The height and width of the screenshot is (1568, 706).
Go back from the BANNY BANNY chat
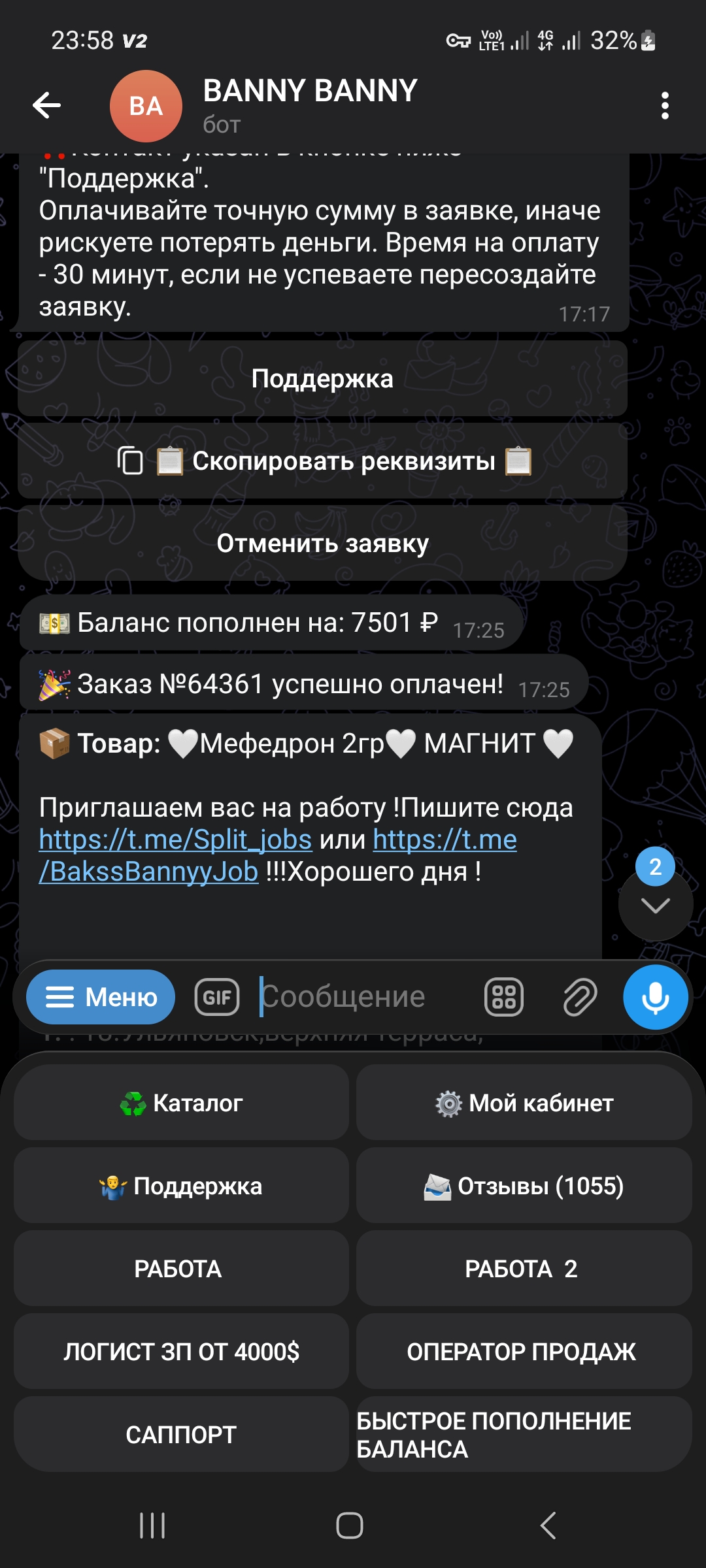(47, 105)
